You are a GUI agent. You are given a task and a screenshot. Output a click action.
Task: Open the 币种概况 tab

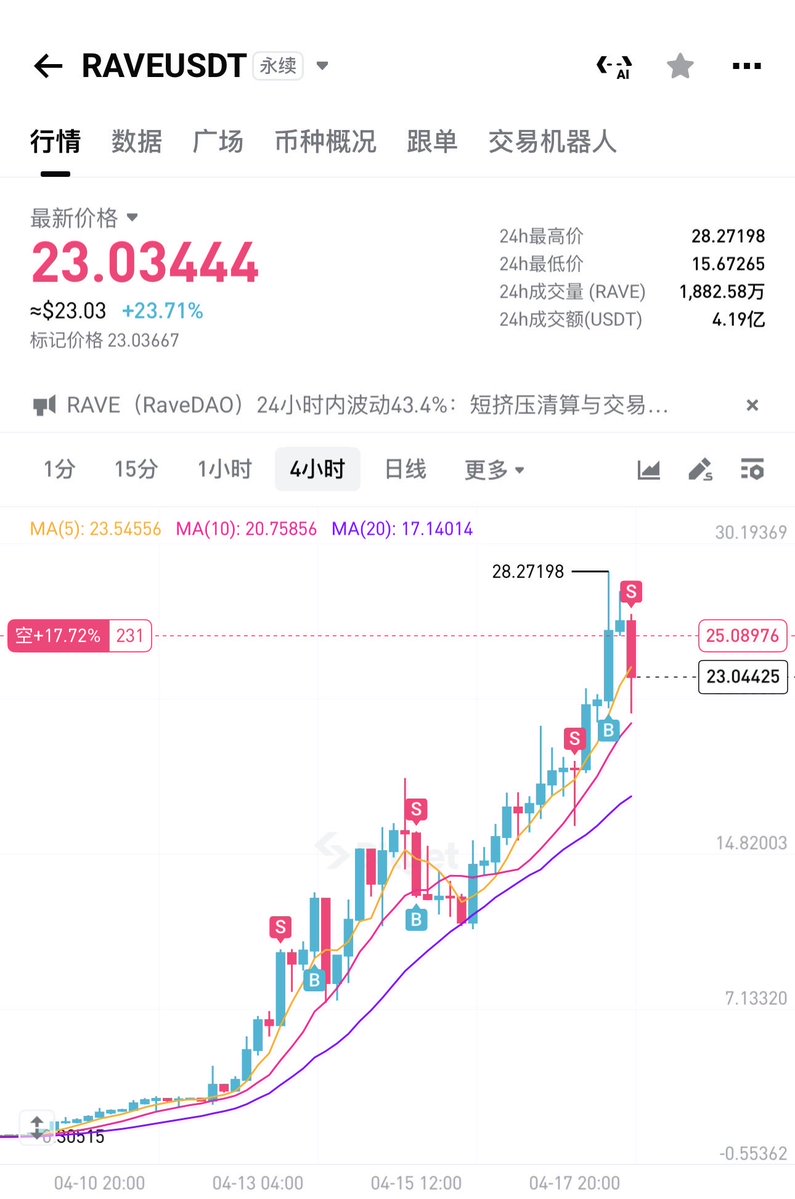[325, 141]
